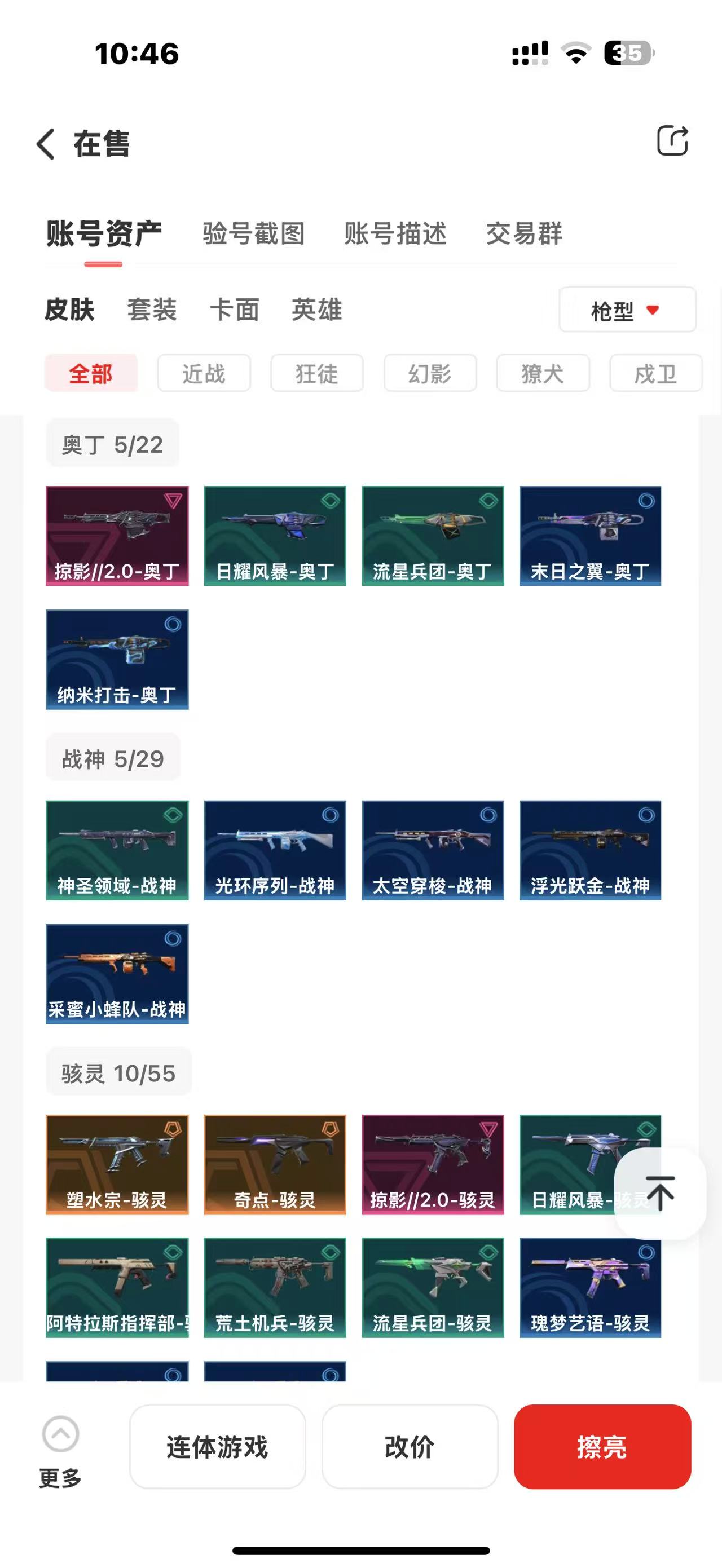Tap the 改价 button to change price
Viewport: 722px width, 1568px height.
(x=410, y=1446)
